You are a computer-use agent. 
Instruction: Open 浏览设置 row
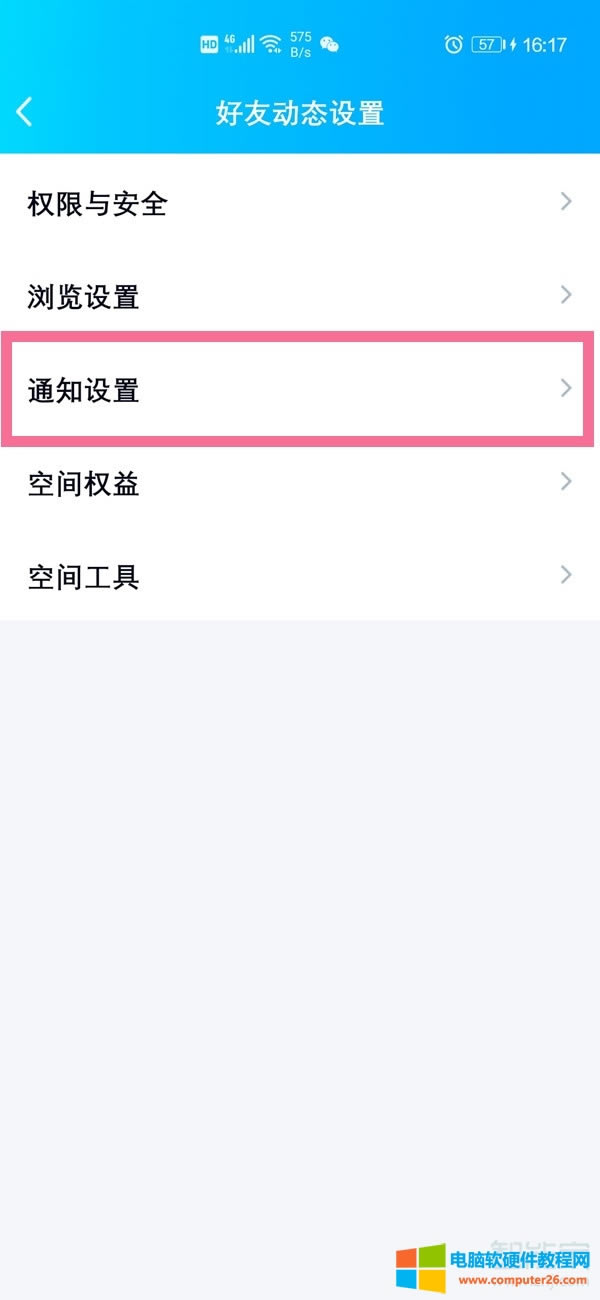[x=300, y=296]
